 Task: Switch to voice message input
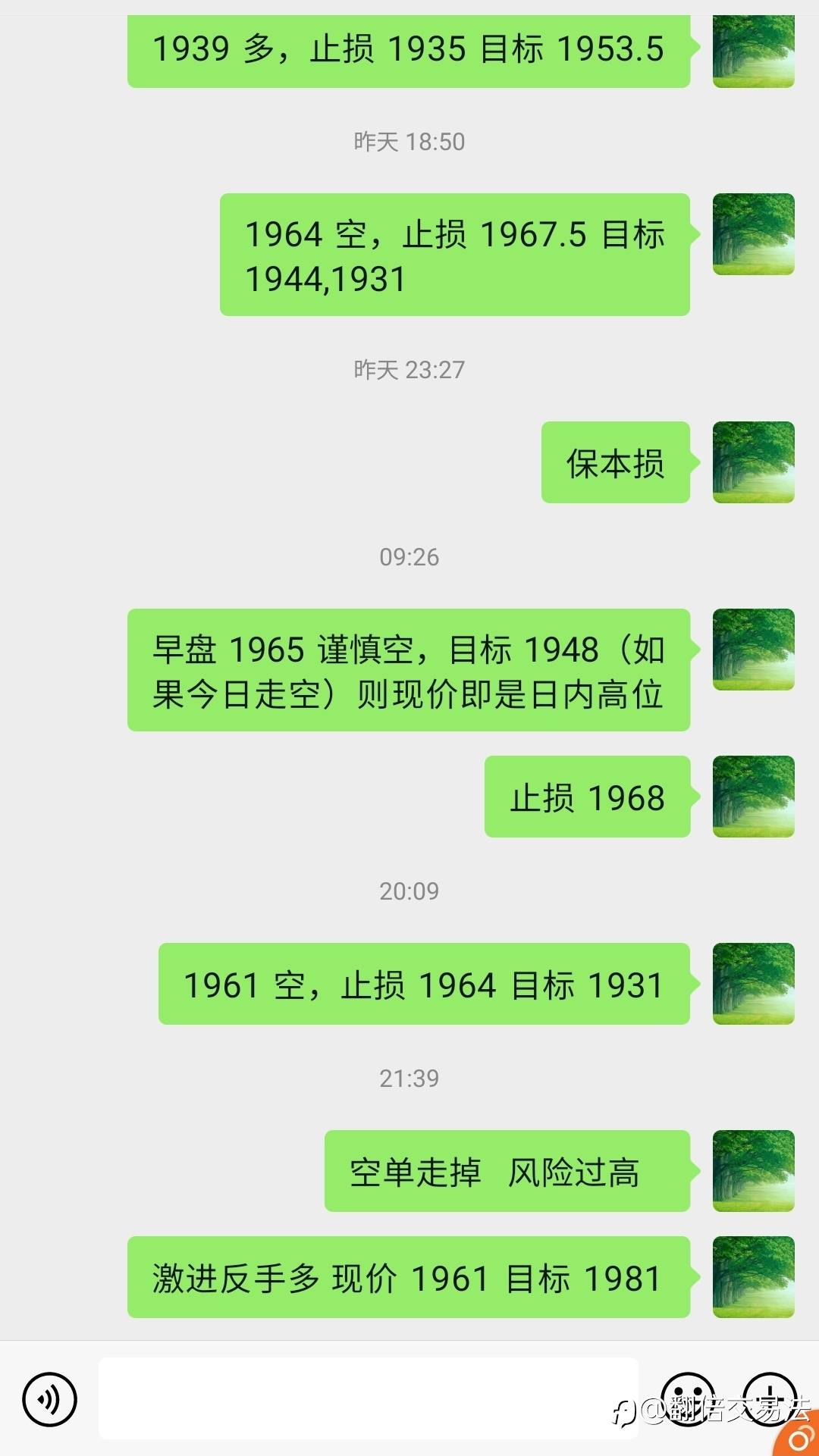point(50,1398)
